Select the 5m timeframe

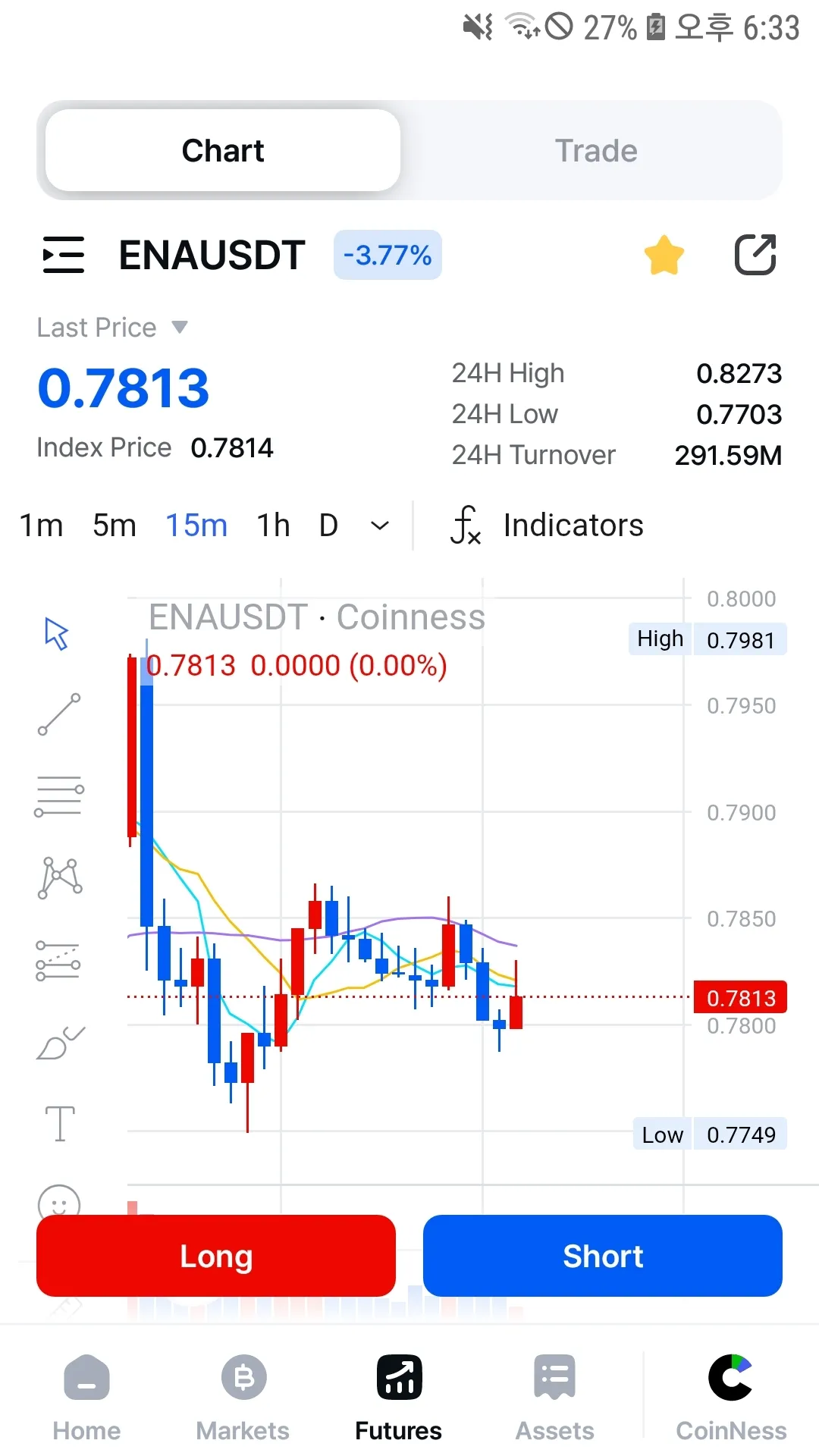point(115,526)
